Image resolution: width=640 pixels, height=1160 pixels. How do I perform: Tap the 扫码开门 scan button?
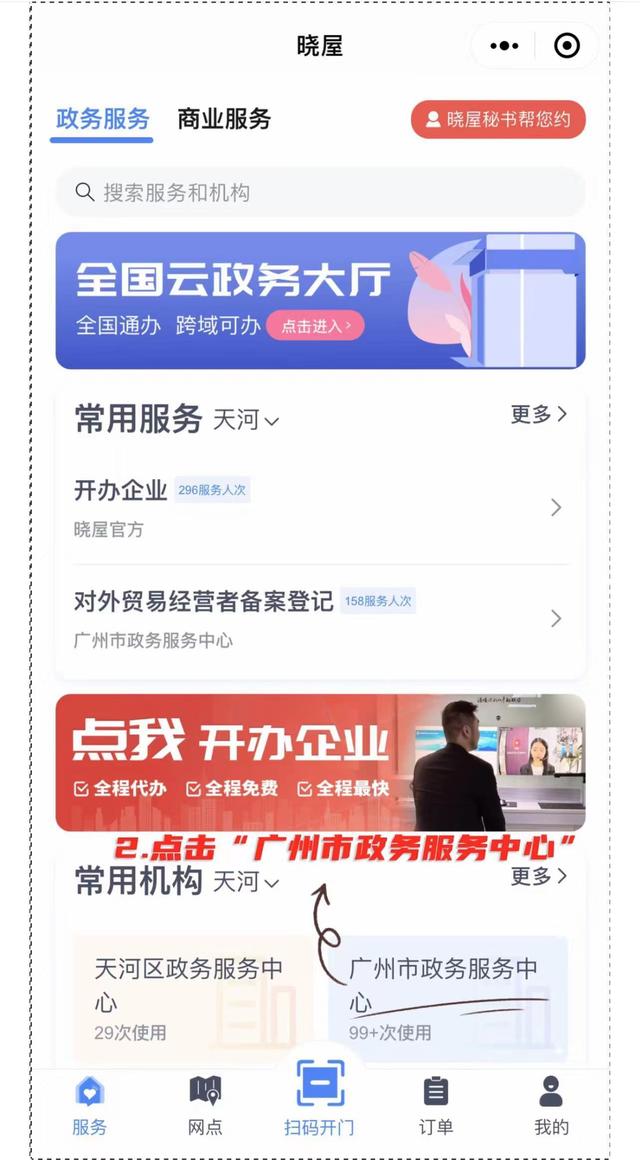320,1096
